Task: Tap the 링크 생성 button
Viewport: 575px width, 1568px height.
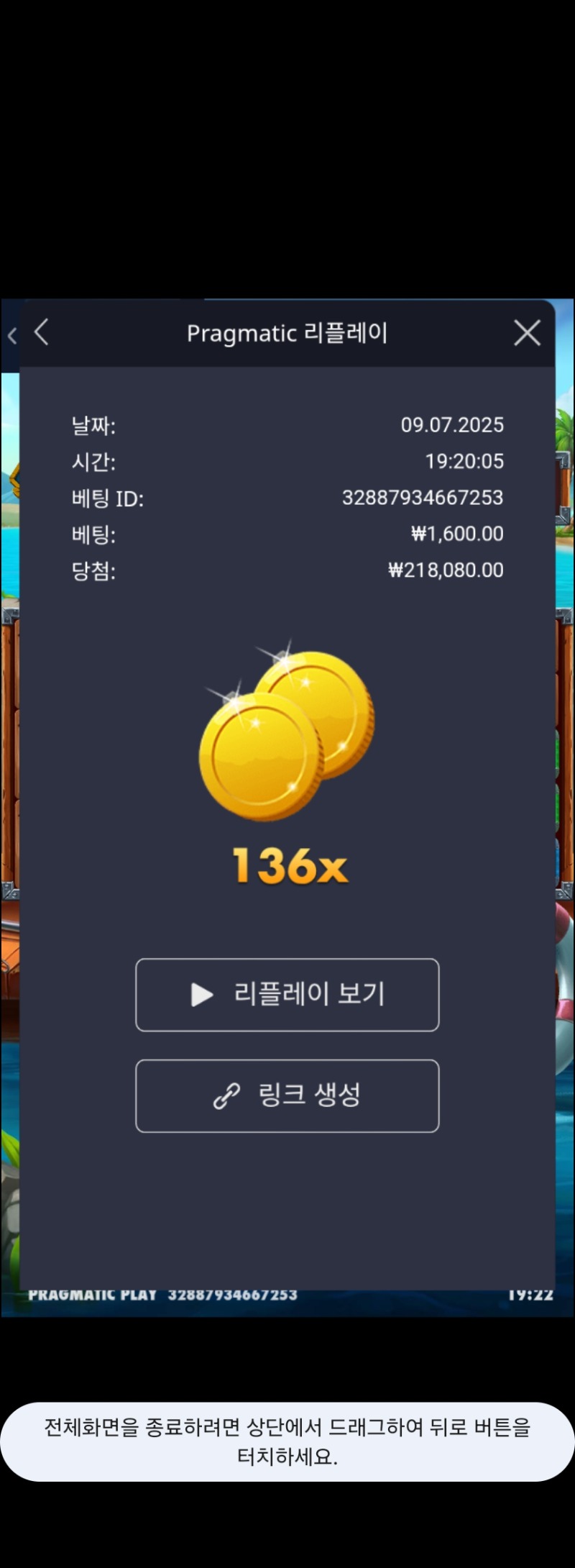Action: click(287, 1095)
